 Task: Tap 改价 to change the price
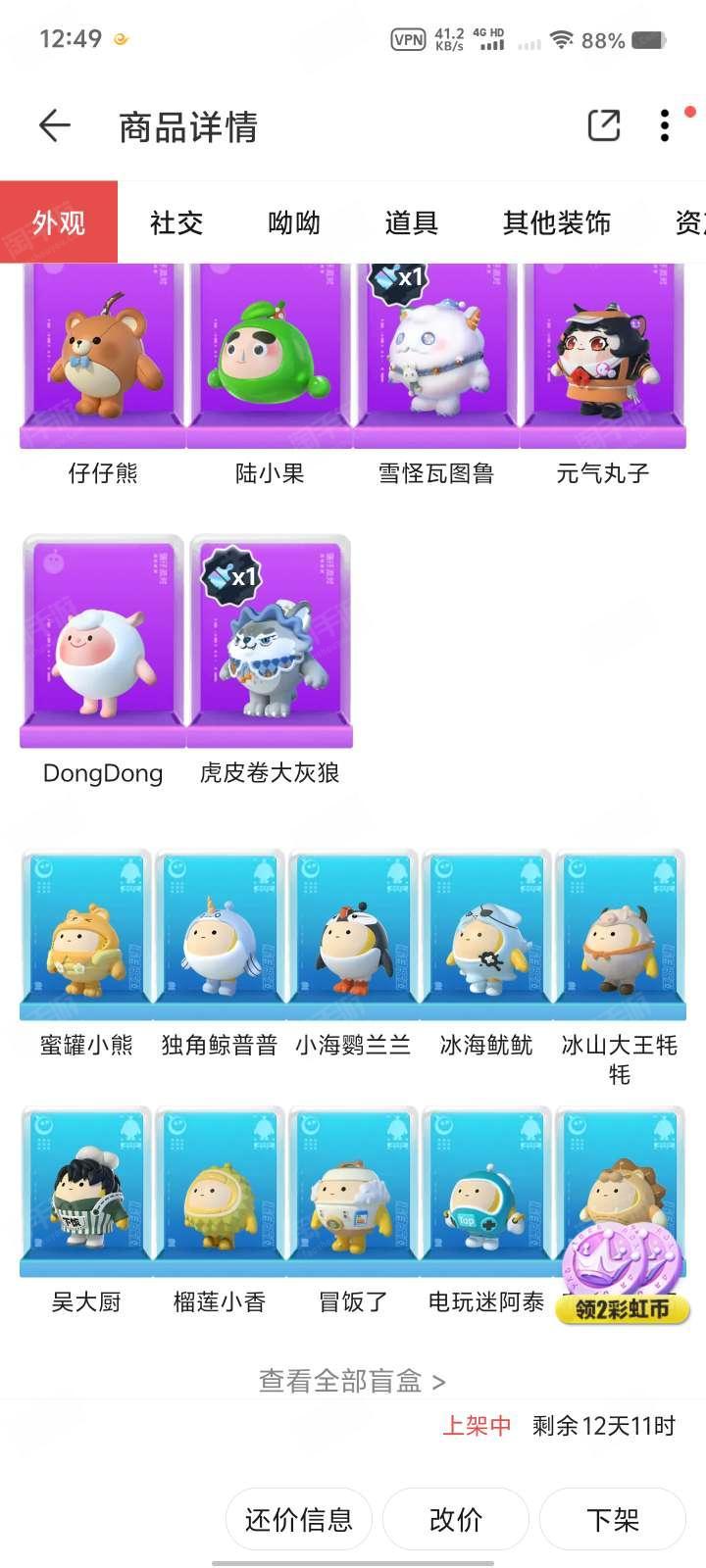pos(456,1519)
